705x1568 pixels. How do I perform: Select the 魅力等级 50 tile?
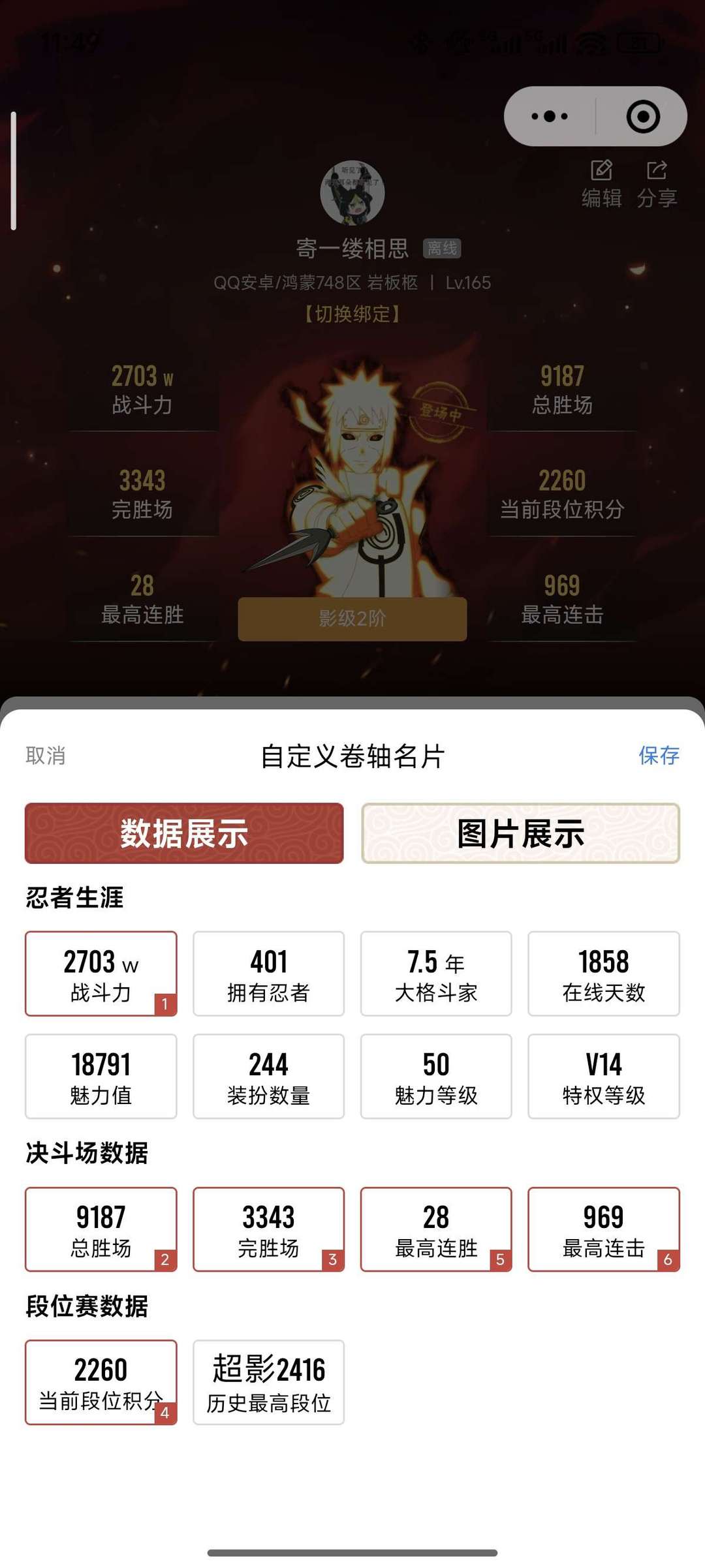pos(435,1076)
